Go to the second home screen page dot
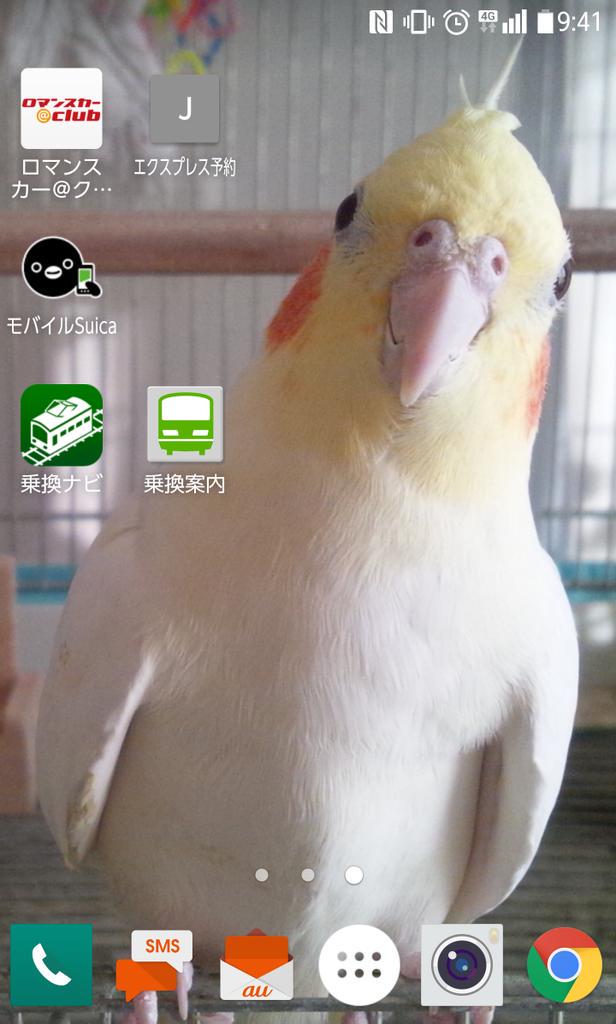Viewport: 616px width, 1024px height. point(308,875)
